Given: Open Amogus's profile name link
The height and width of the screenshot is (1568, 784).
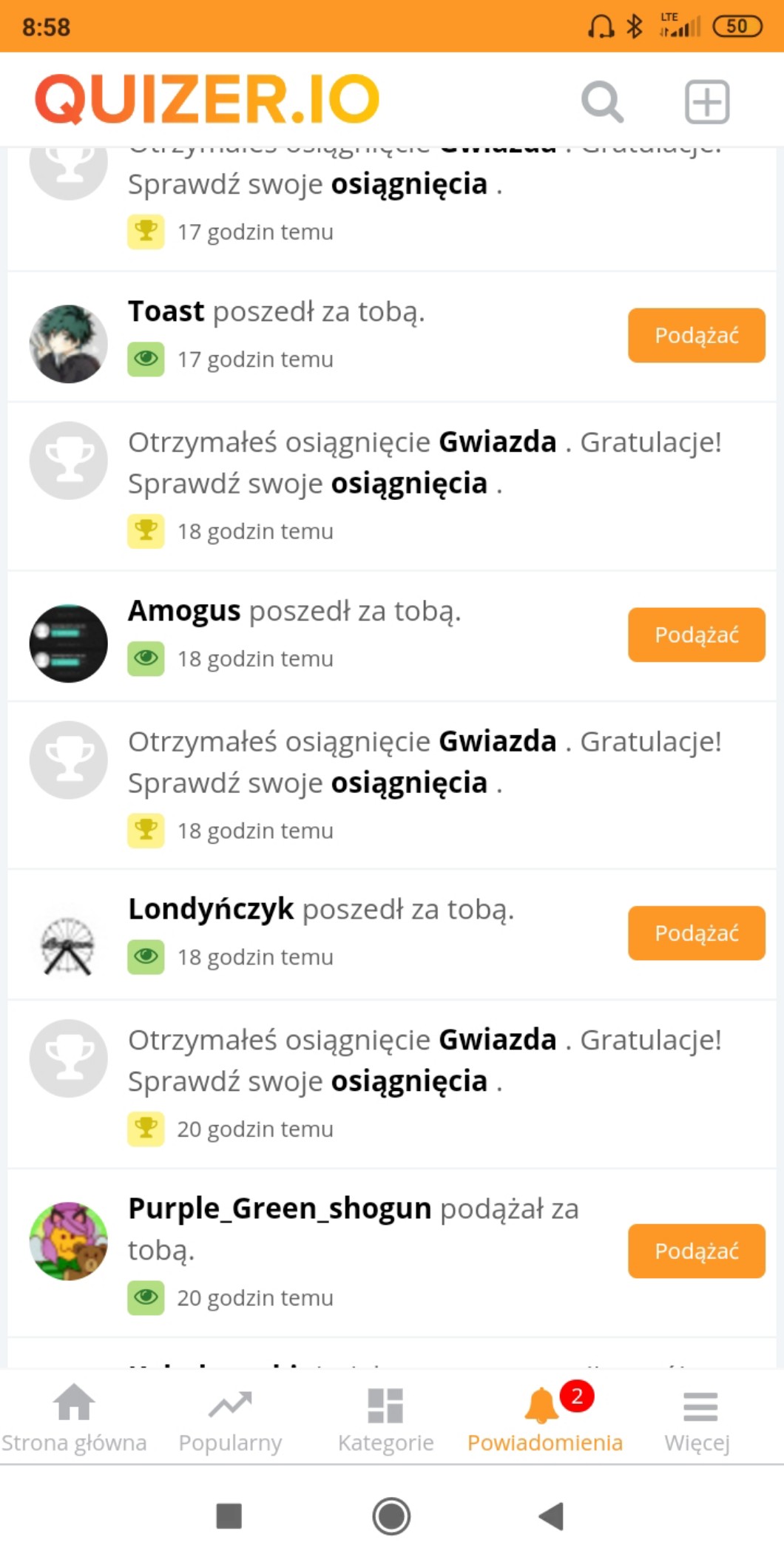Looking at the screenshot, I should click(184, 611).
